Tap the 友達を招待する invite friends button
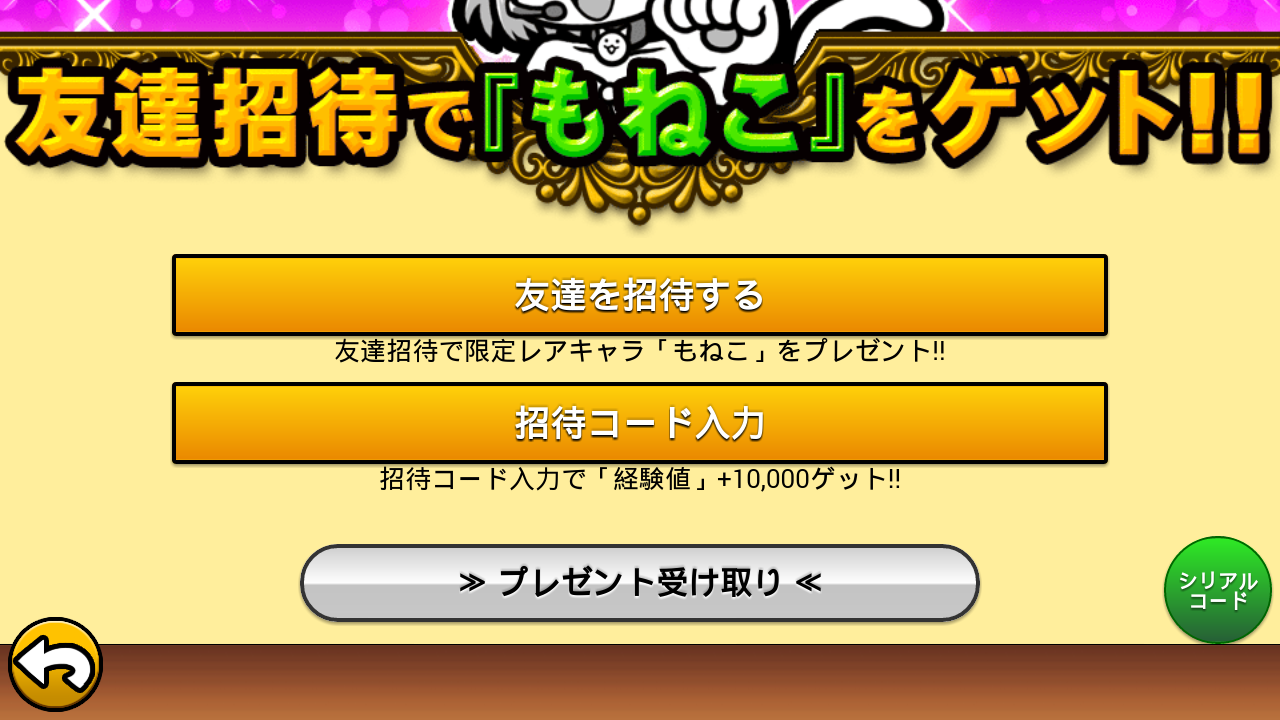Image resolution: width=1280 pixels, height=720 pixels. click(639, 295)
